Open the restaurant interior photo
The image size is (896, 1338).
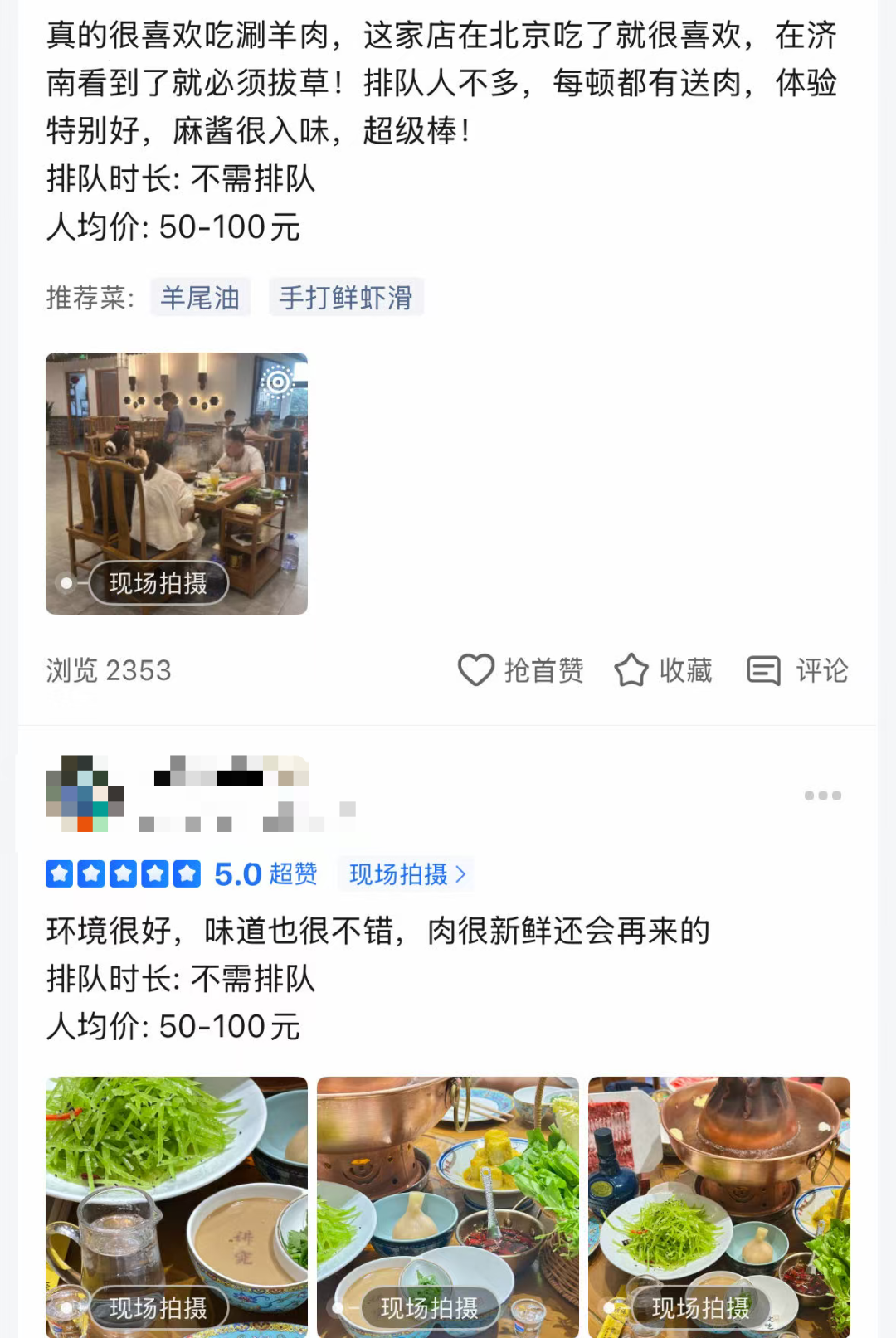[x=176, y=483]
